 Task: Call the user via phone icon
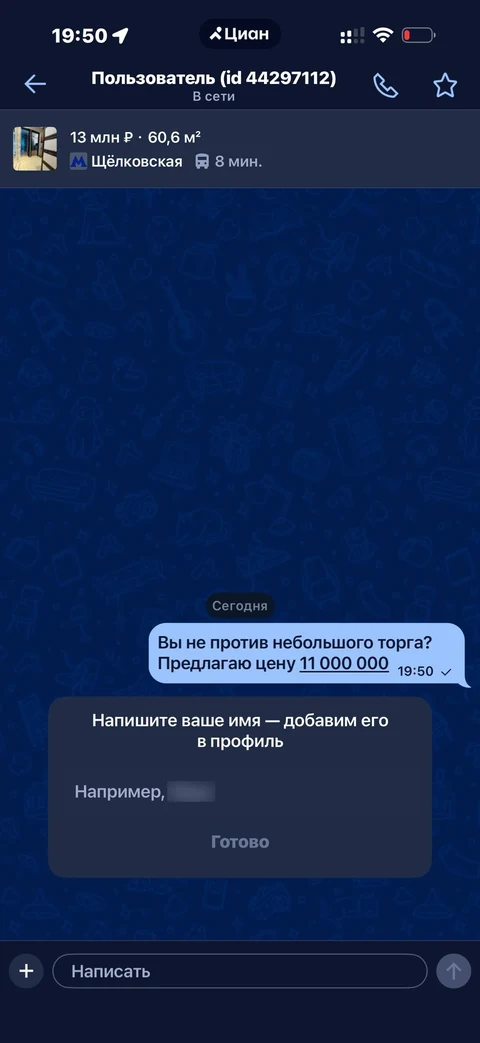pyautogui.click(x=386, y=85)
